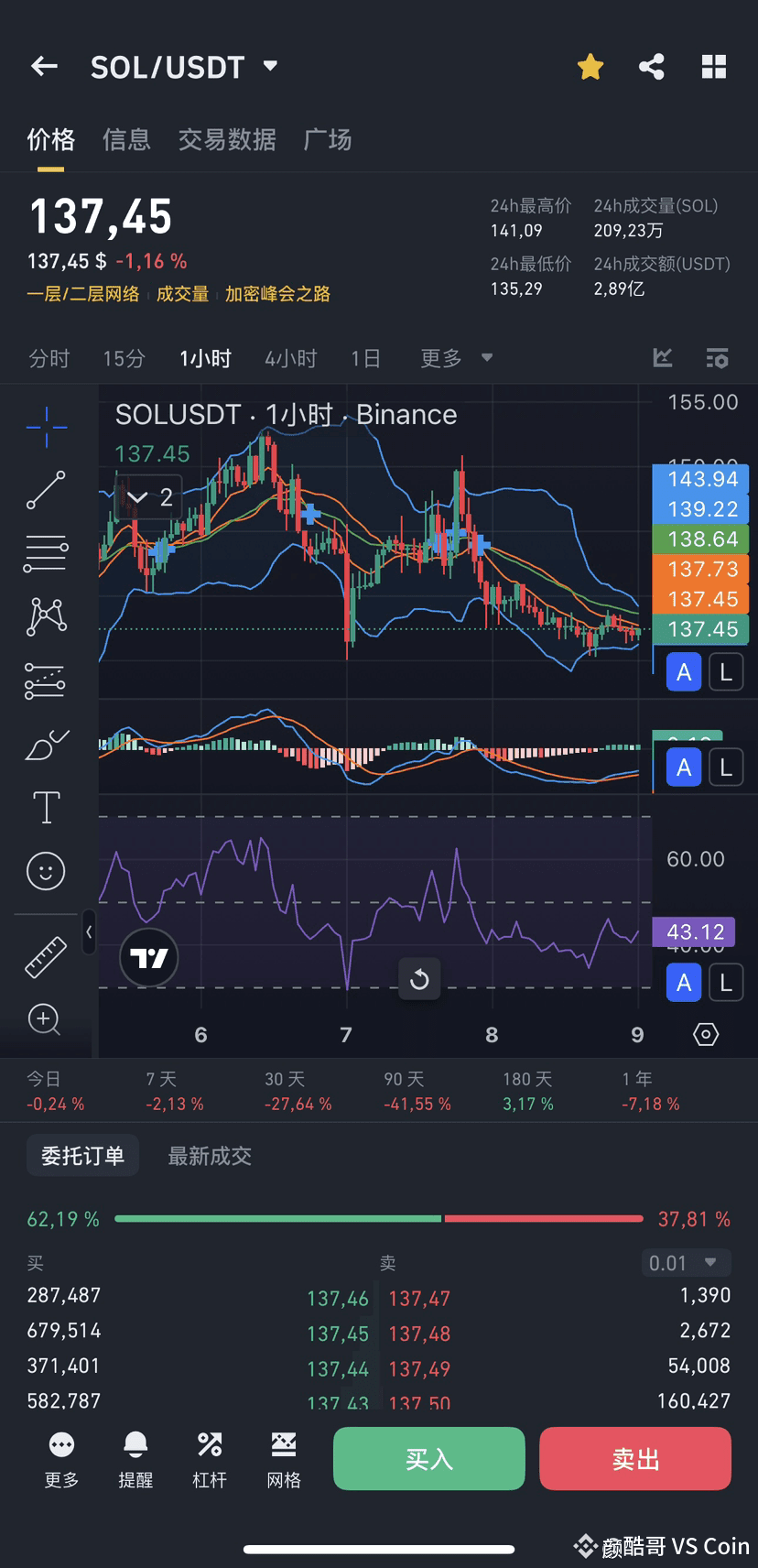The image size is (758, 1568).
Task: Select the crosshair cursor tool
Action: click(x=46, y=427)
